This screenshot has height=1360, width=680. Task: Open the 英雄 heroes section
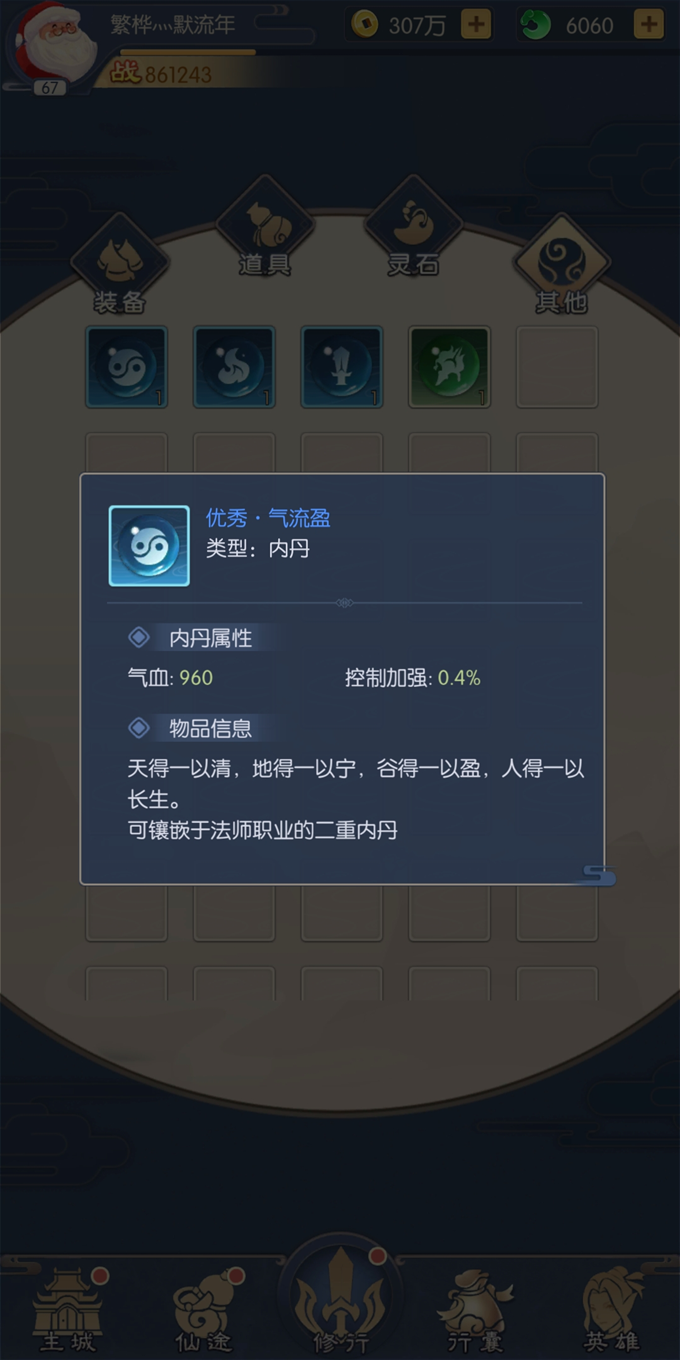[x=612, y=1308]
